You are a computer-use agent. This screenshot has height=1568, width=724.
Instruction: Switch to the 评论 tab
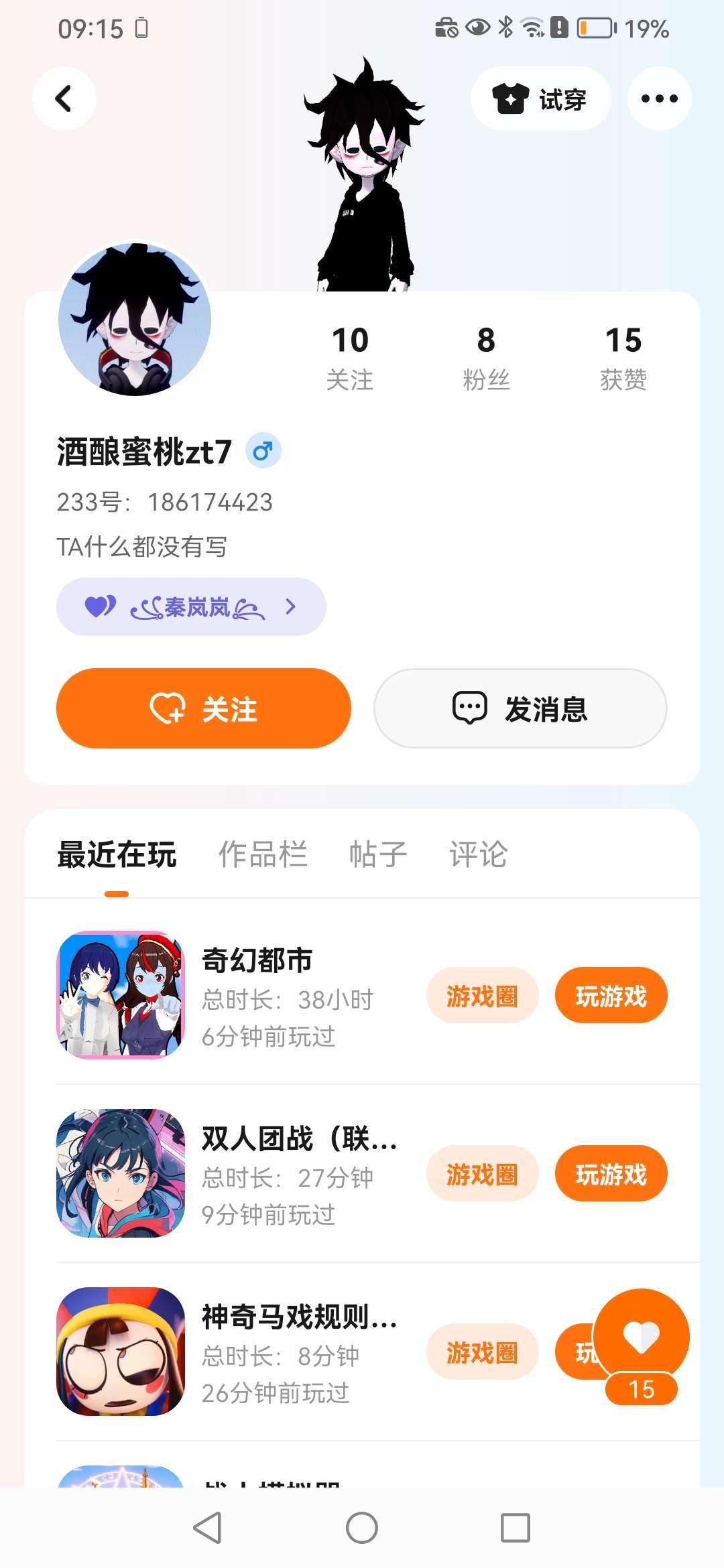pos(478,854)
